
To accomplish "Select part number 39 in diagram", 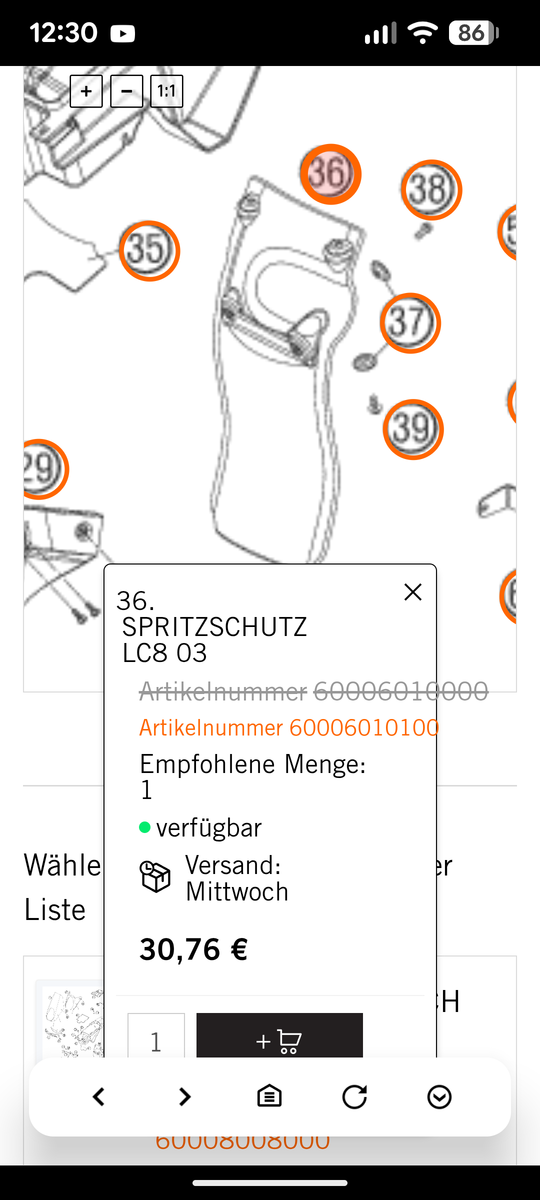I will point(413,429).
